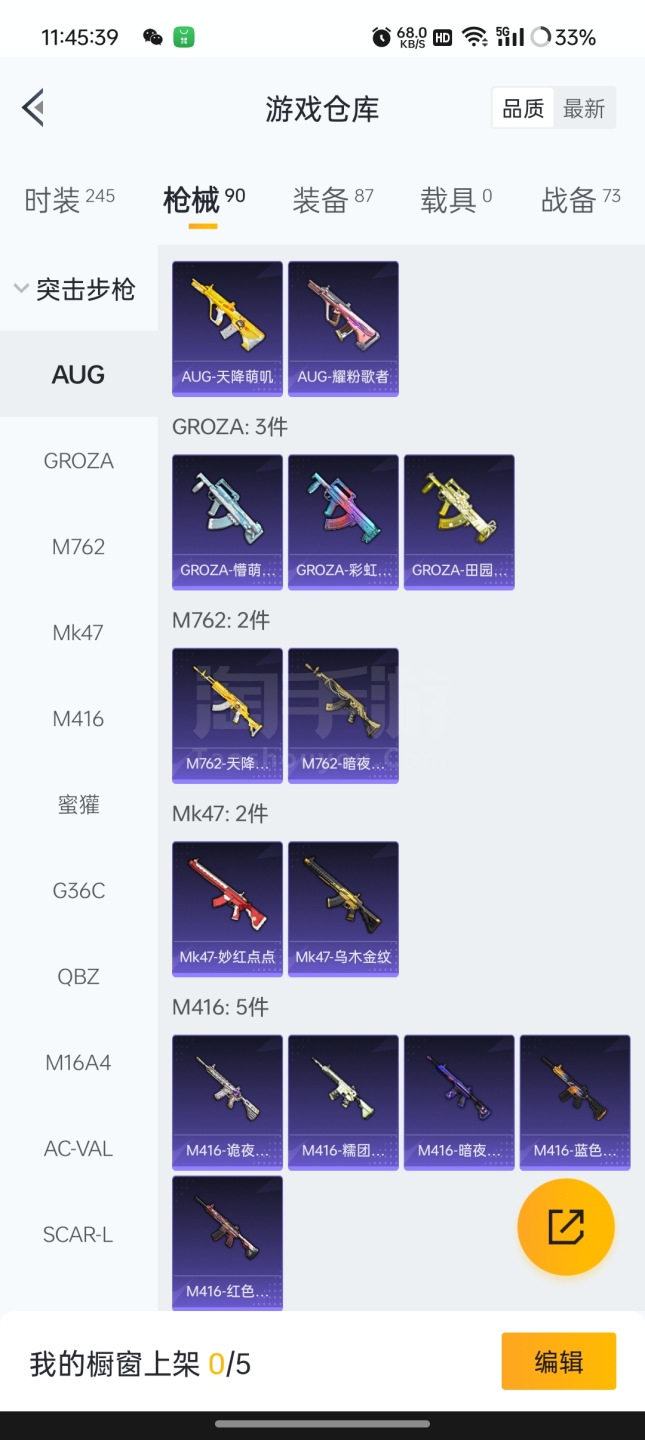The image size is (645, 1440).
Task: Select GROZA in the side list
Action: pyautogui.click(x=78, y=461)
